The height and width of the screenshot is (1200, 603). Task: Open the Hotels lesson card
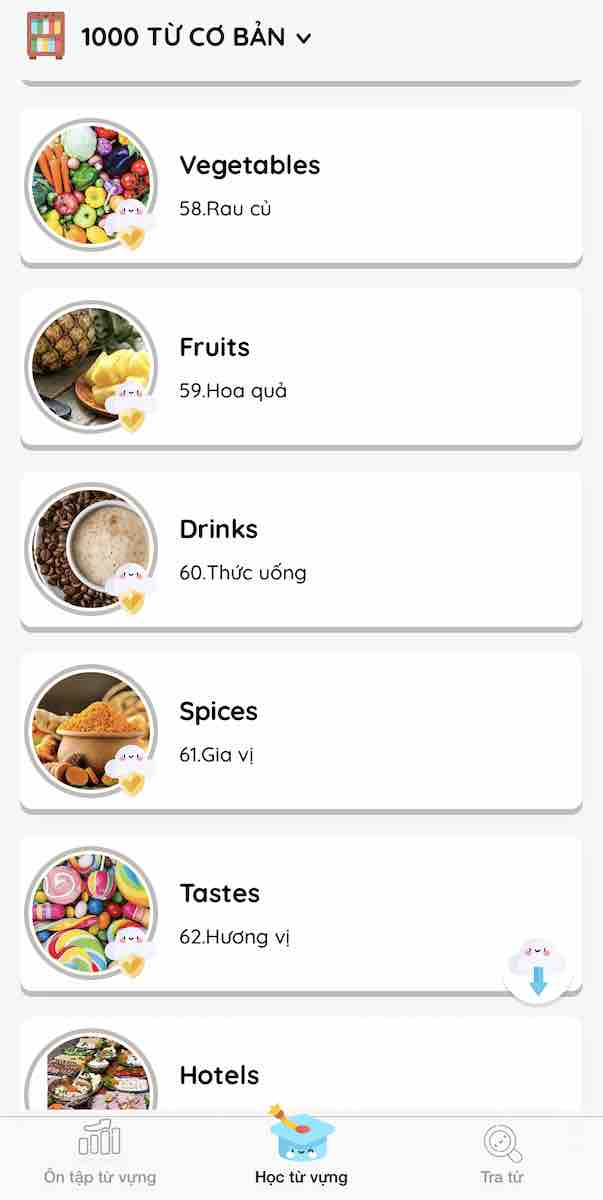[x=301, y=1066]
